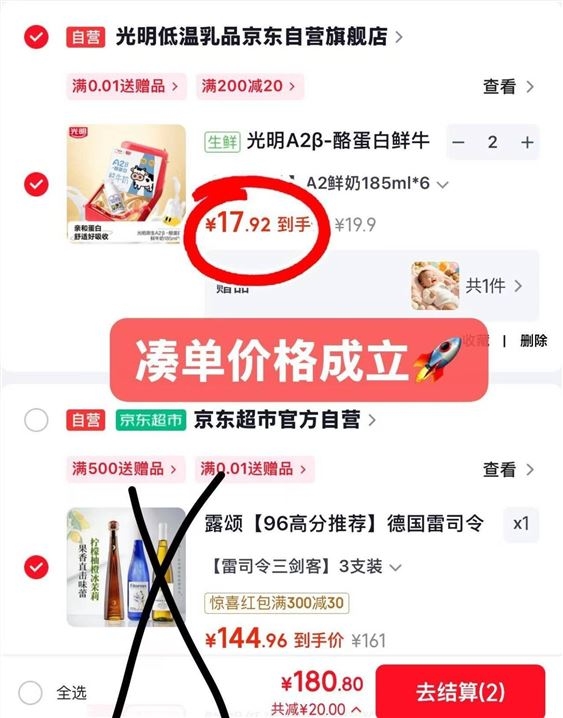The width and height of the screenshot is (563, 718).
Task: Tap 查看 beside the 满200减20 promotion
Action: point(508,87)
